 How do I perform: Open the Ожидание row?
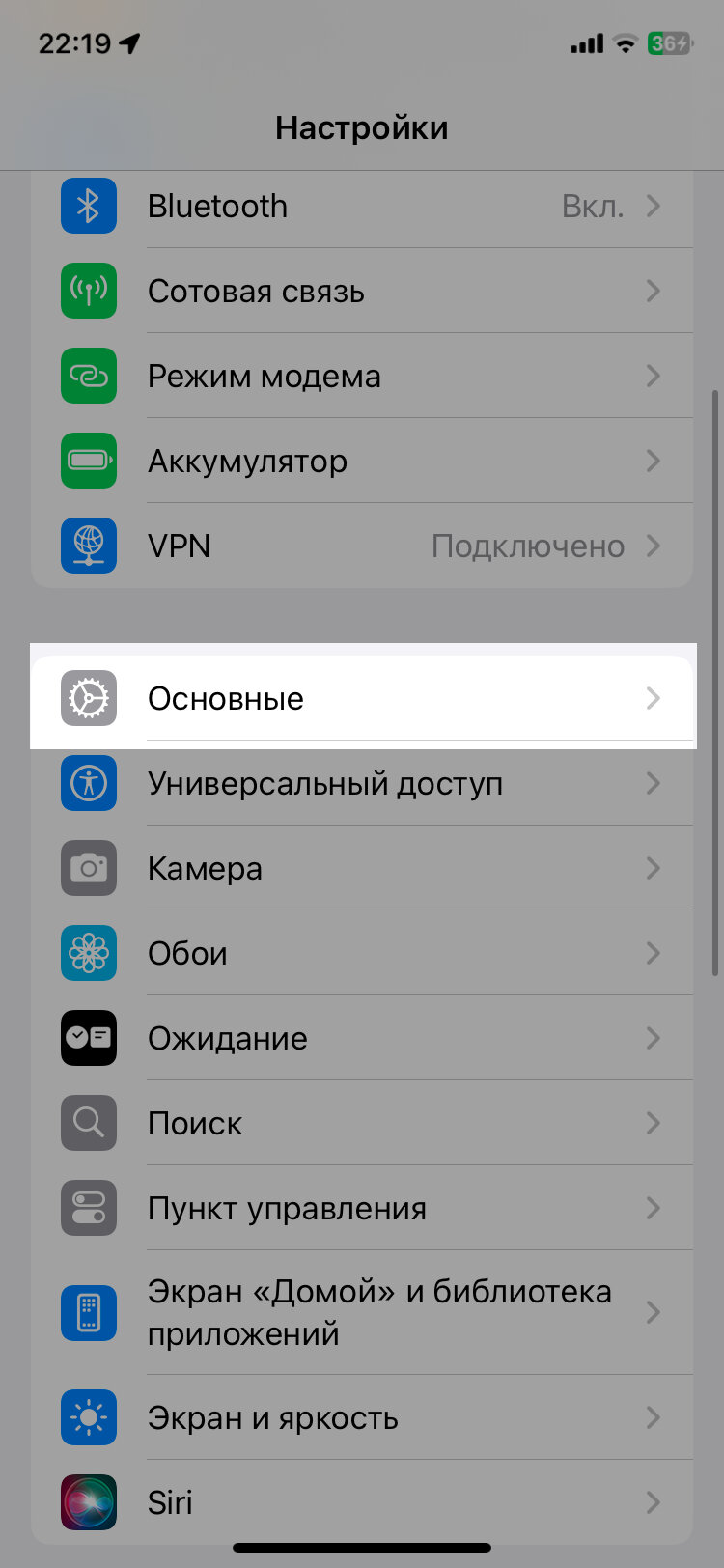362,1038
